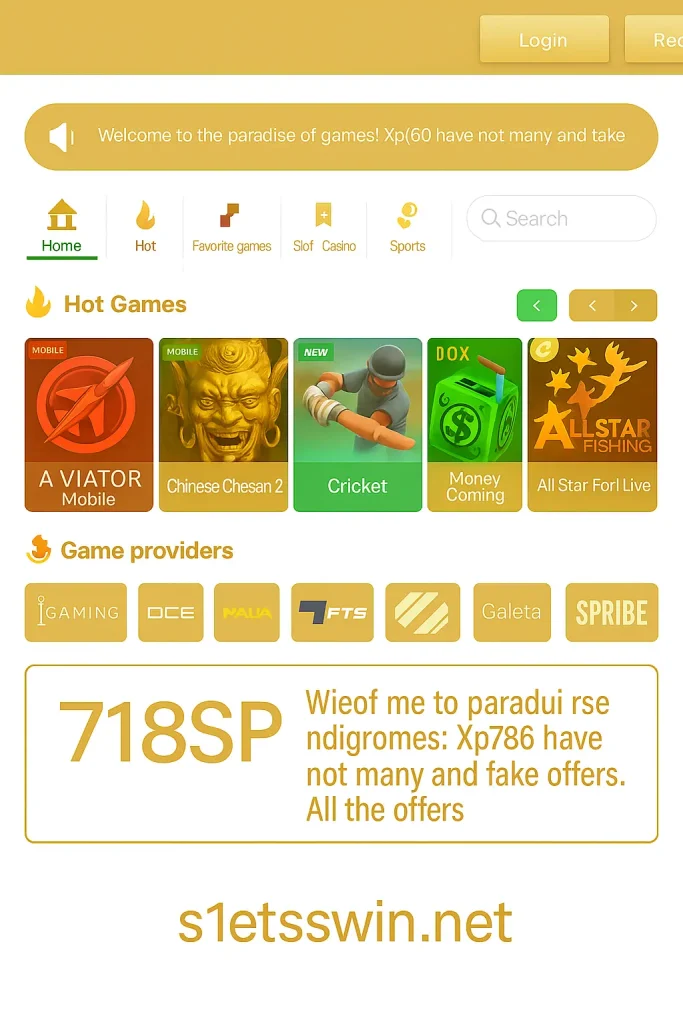Tap the Login button
Viewport: 683px width, 1024px height.
[x=544, y=40]
